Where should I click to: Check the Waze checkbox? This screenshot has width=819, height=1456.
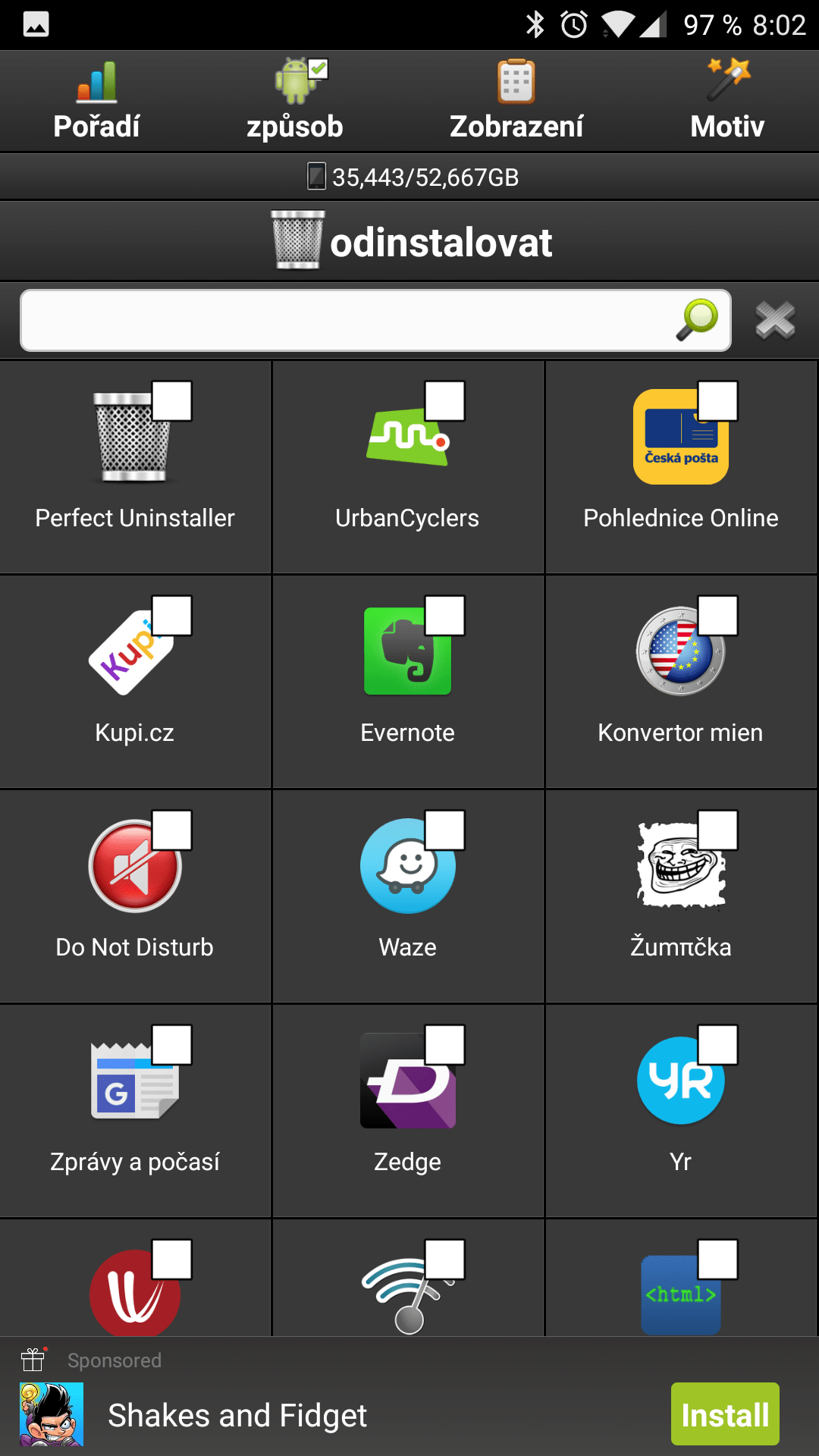pos(445,830)
